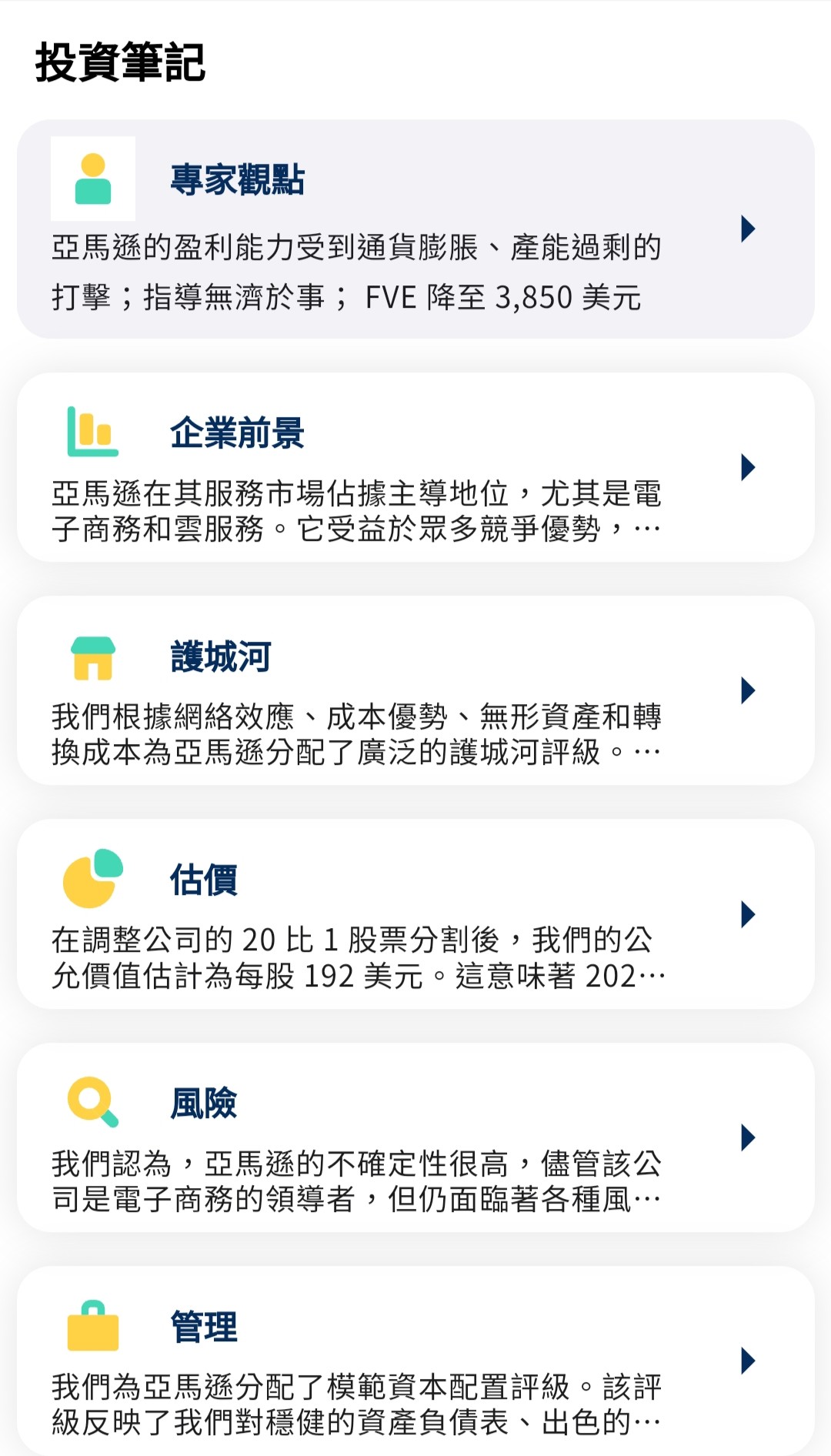831x1456 pixels.
Task: Tap the 護城河 card title
Action: (x=222, y=658)
